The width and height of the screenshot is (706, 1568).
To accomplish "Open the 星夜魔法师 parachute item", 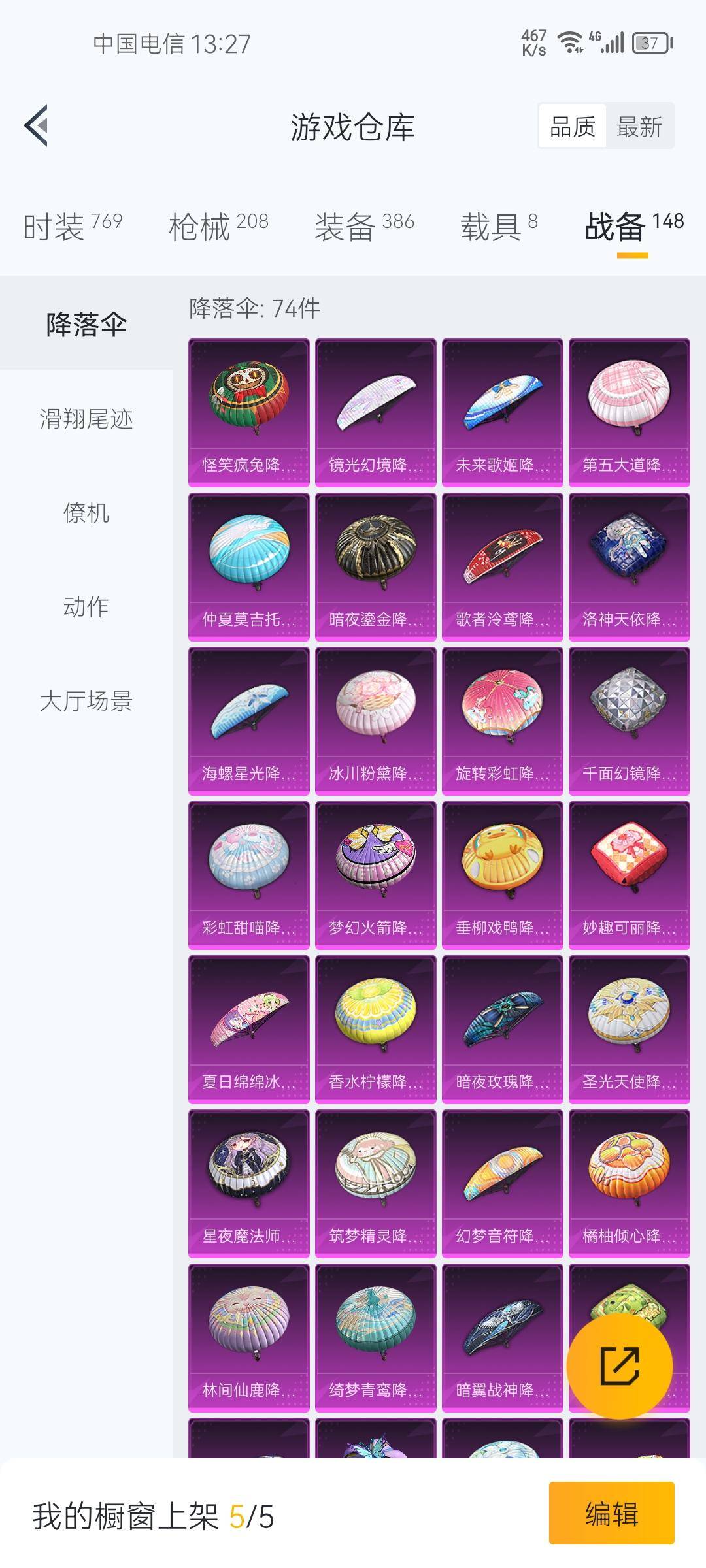I will tap(249, 1184).
